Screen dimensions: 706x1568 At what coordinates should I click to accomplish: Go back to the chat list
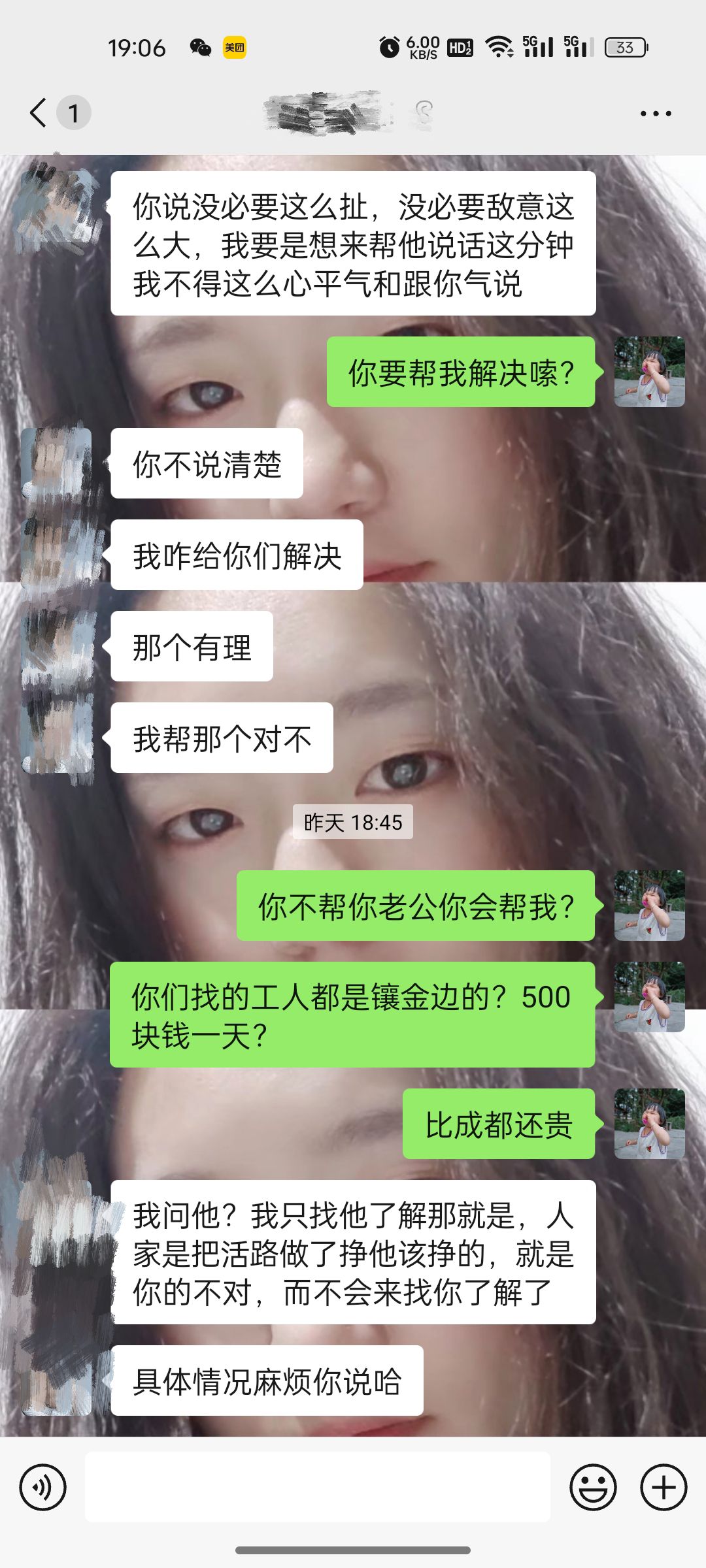[39, 113]
